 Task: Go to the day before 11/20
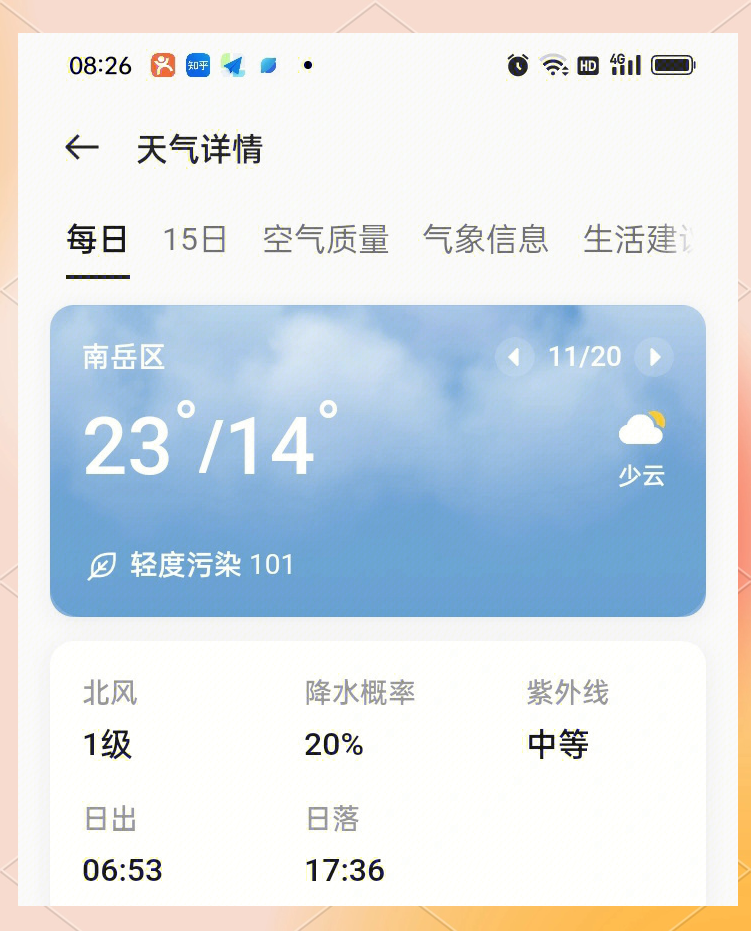[514, 357]
